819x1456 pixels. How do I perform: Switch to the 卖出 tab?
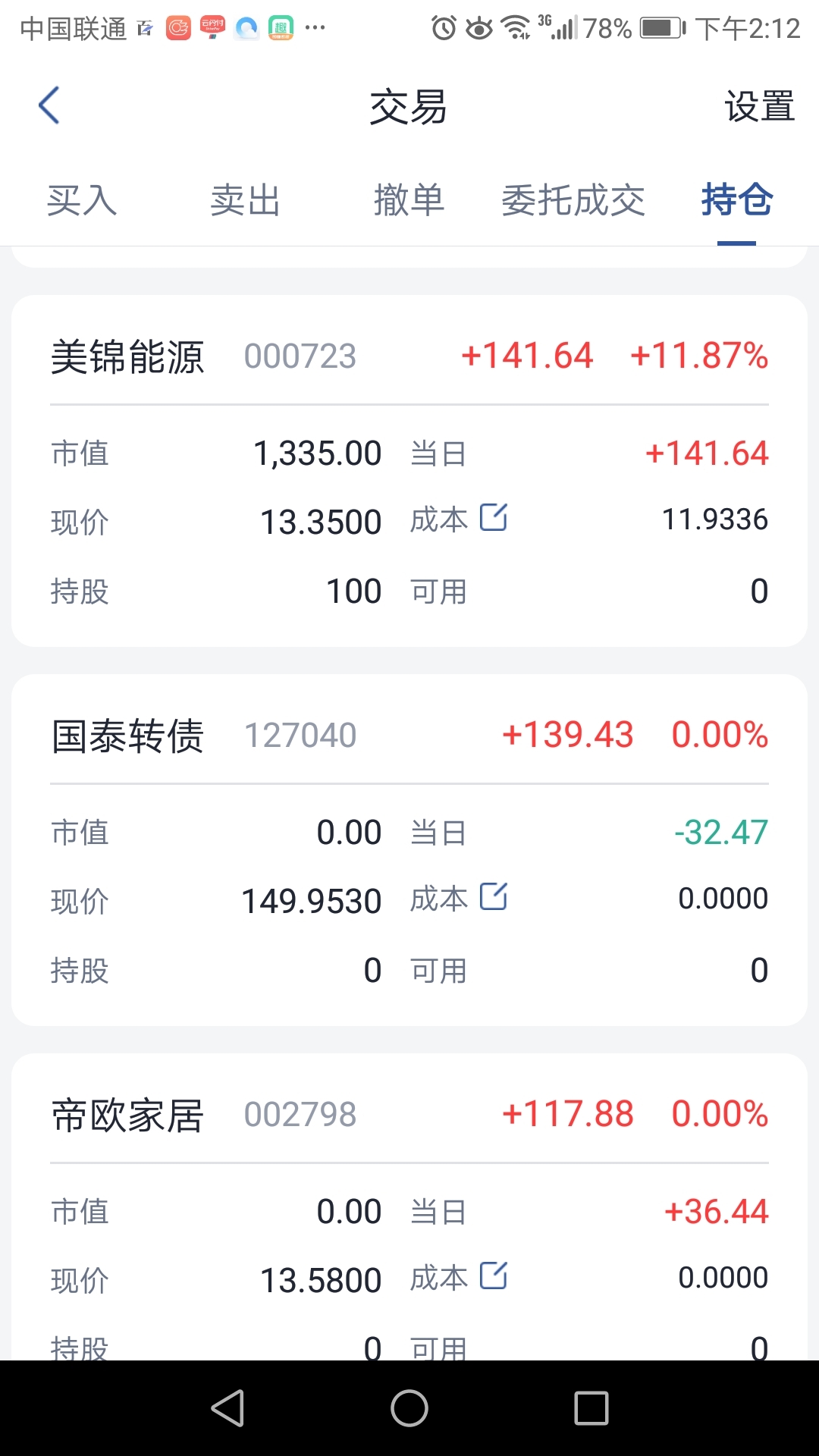(x=246, y=201)
